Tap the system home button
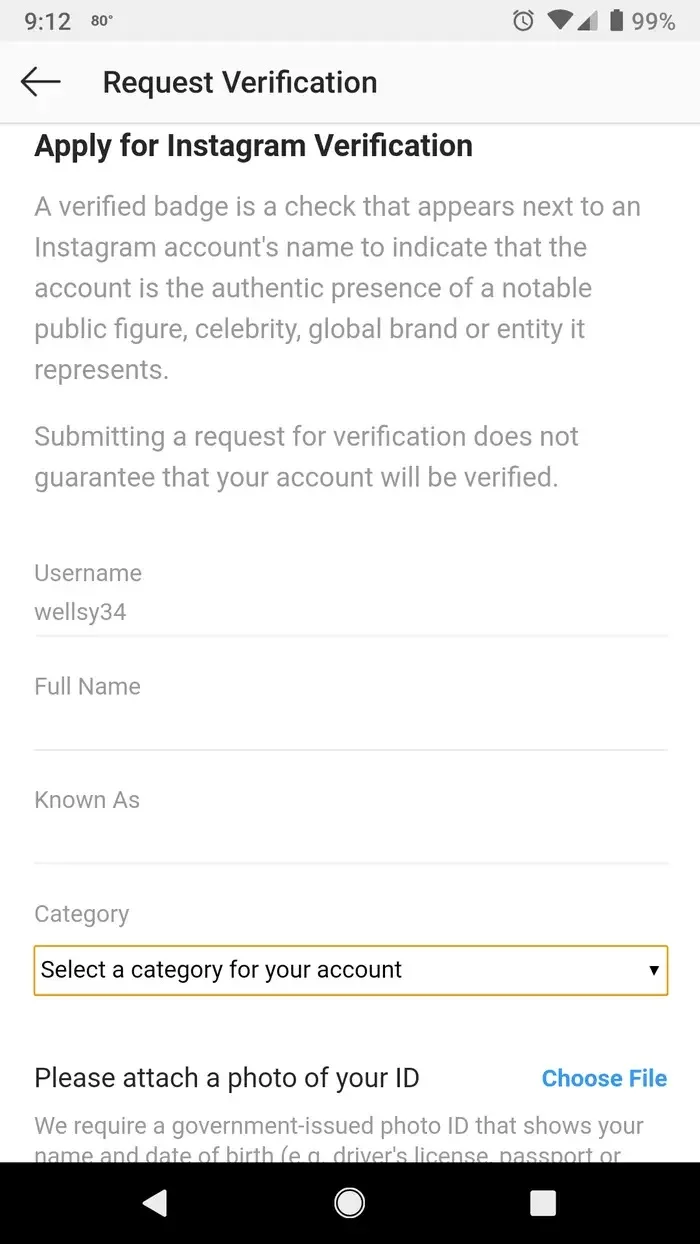The width and height of the screenshot is (700, 1244). pos(349,1203)
